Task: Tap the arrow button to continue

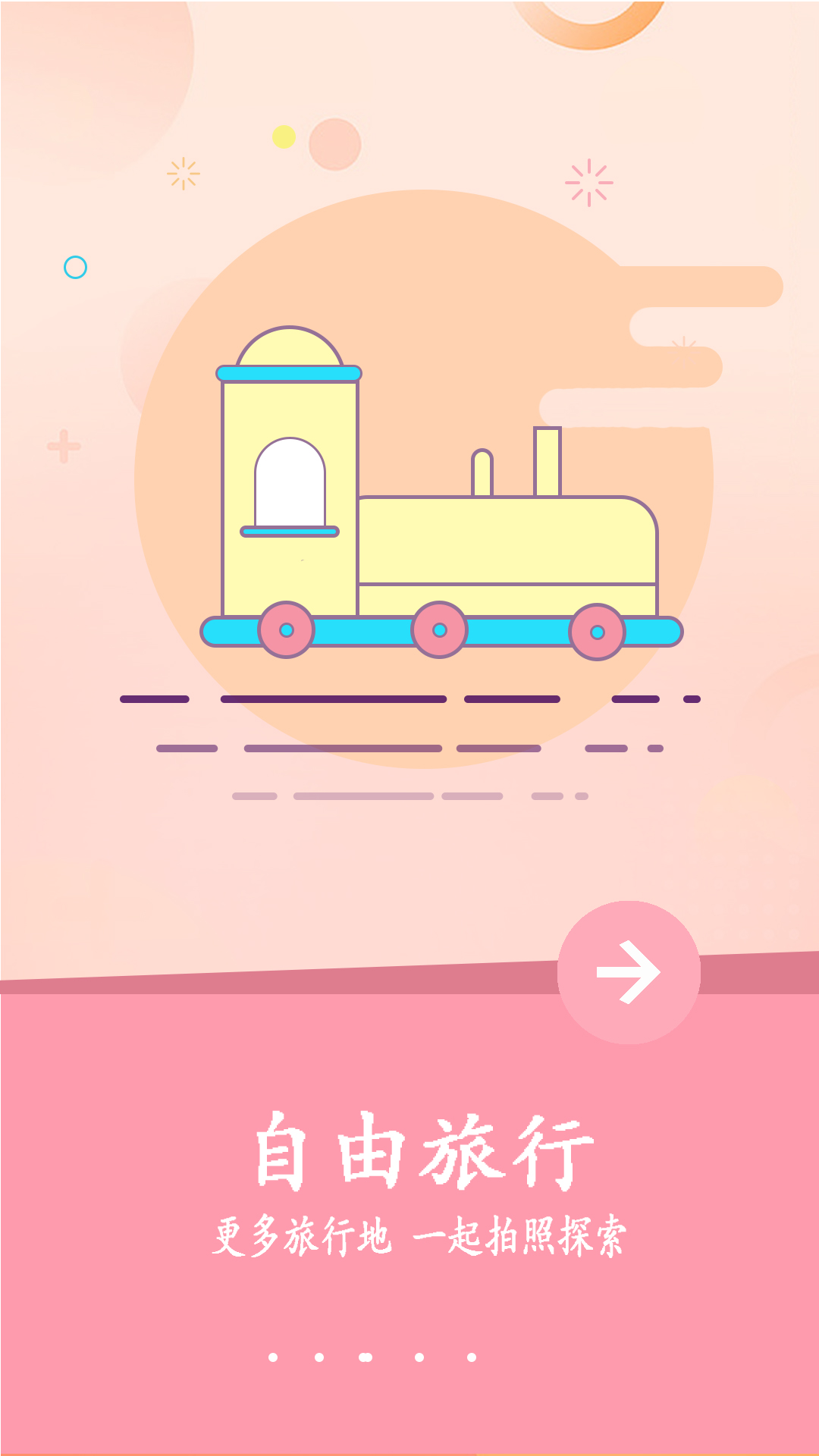Action: (629, 972)
